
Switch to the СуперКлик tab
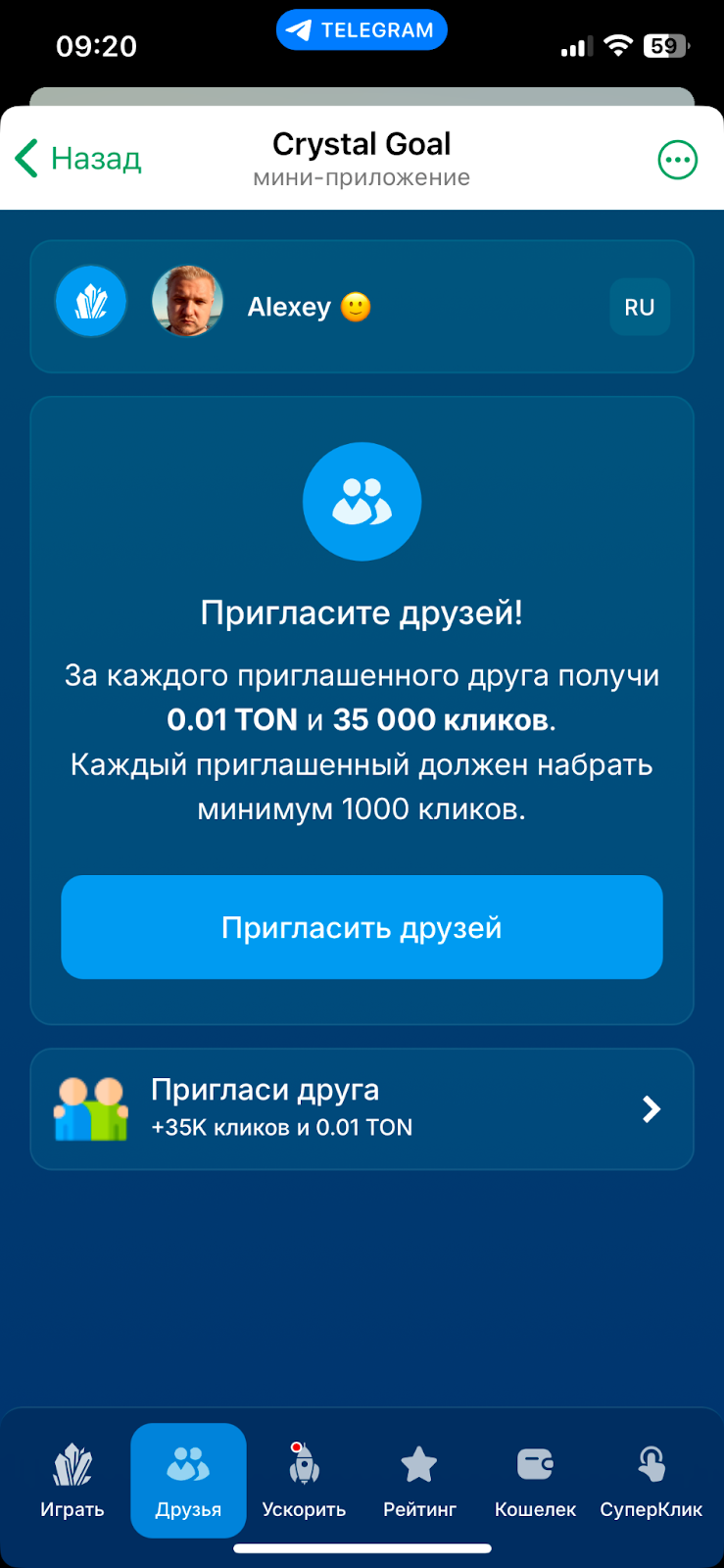[x=651, y=1480]
